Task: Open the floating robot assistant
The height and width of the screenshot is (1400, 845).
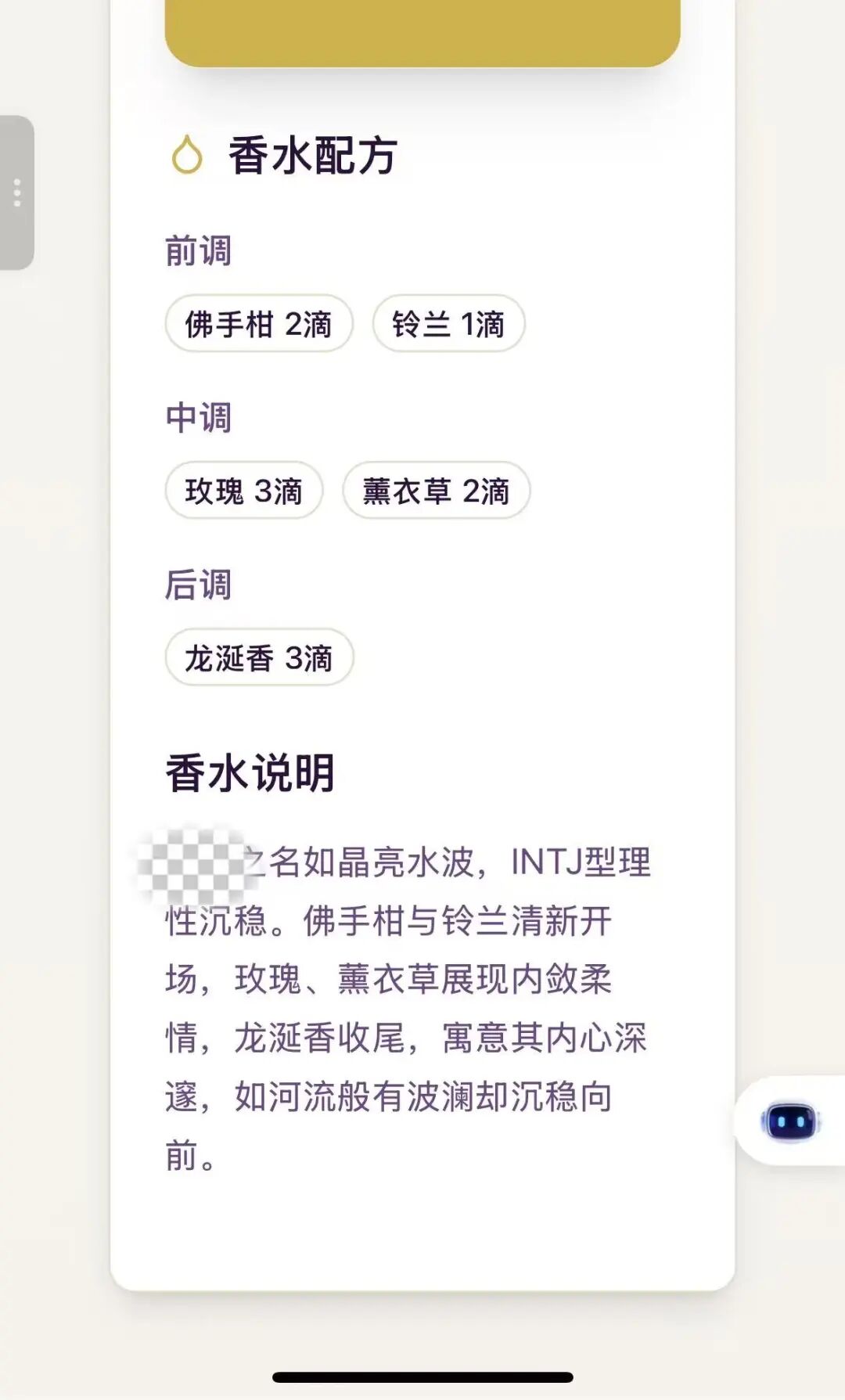Action: point(790,1121)
